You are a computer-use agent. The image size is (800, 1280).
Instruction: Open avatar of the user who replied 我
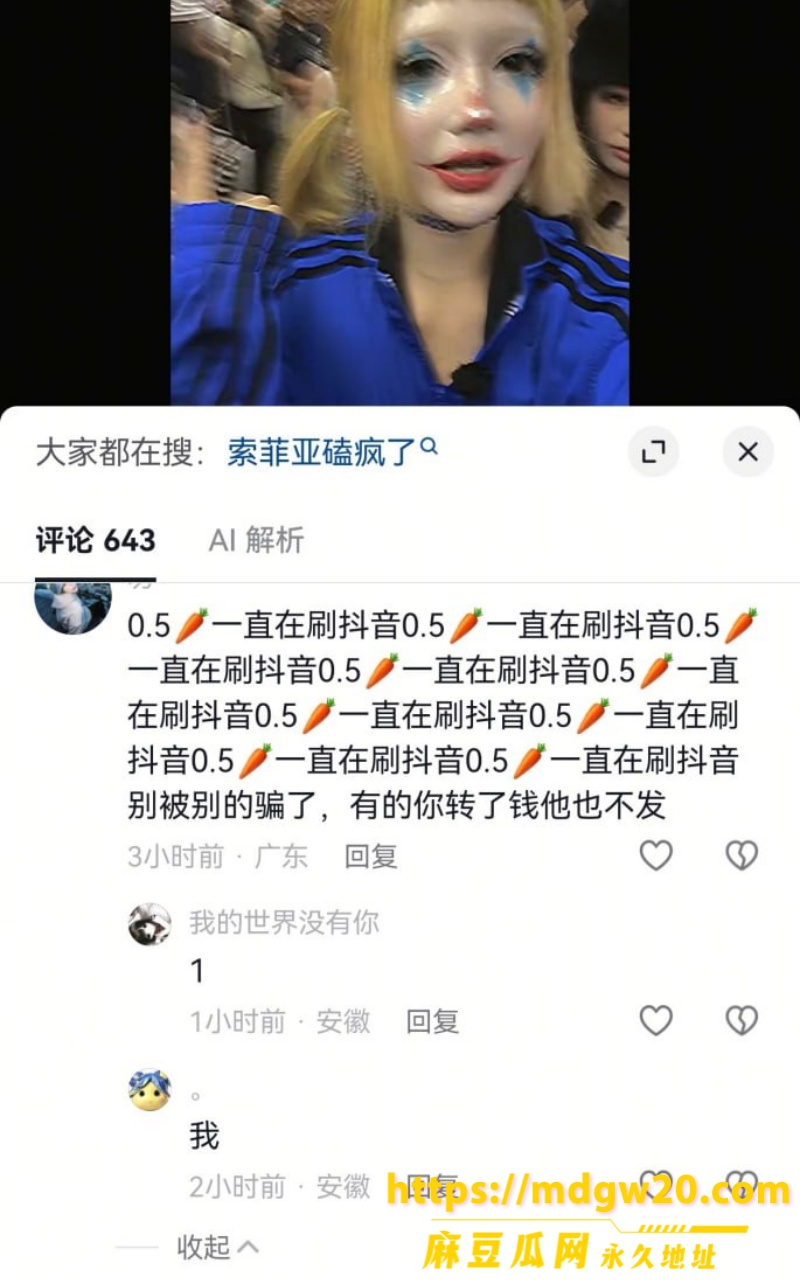(149, 1090)
